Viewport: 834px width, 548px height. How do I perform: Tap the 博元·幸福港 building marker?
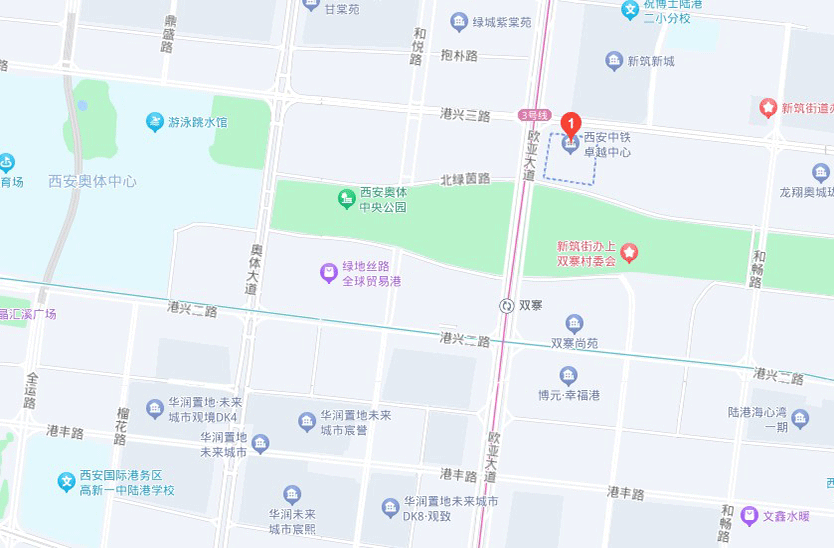[x=568, y=376]
